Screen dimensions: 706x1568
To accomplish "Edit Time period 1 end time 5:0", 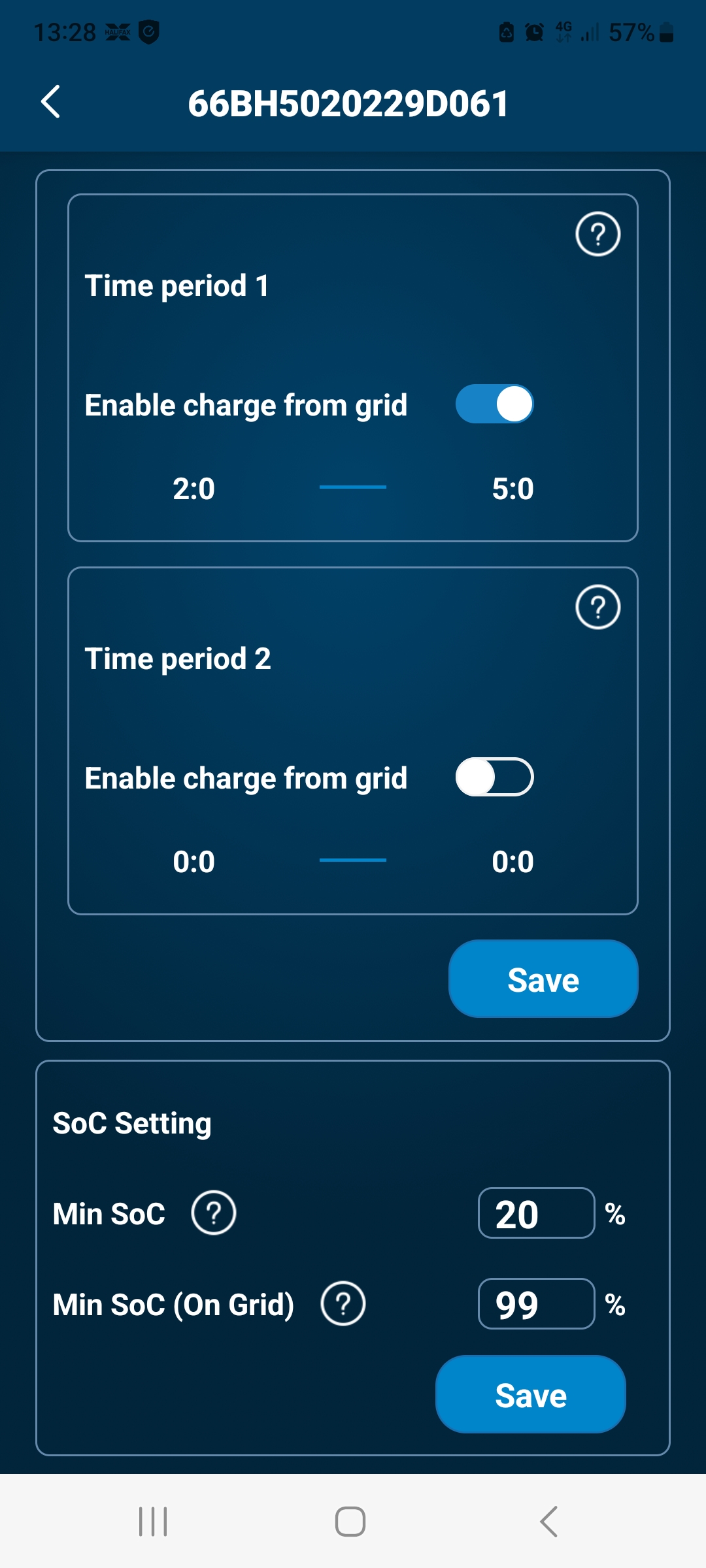I will pos(513,489).
